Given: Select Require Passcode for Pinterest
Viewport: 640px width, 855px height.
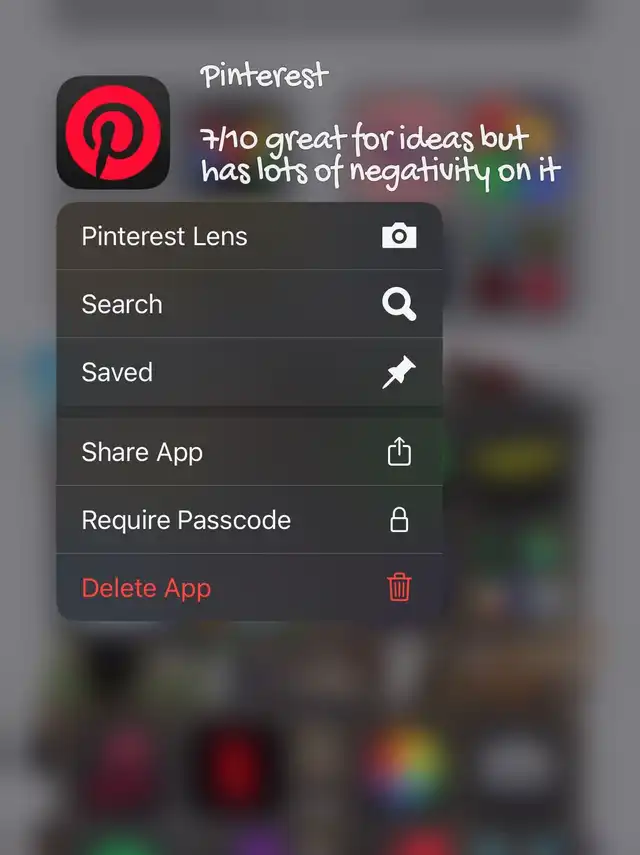Looking at the screenshot, I should [249, 520].
